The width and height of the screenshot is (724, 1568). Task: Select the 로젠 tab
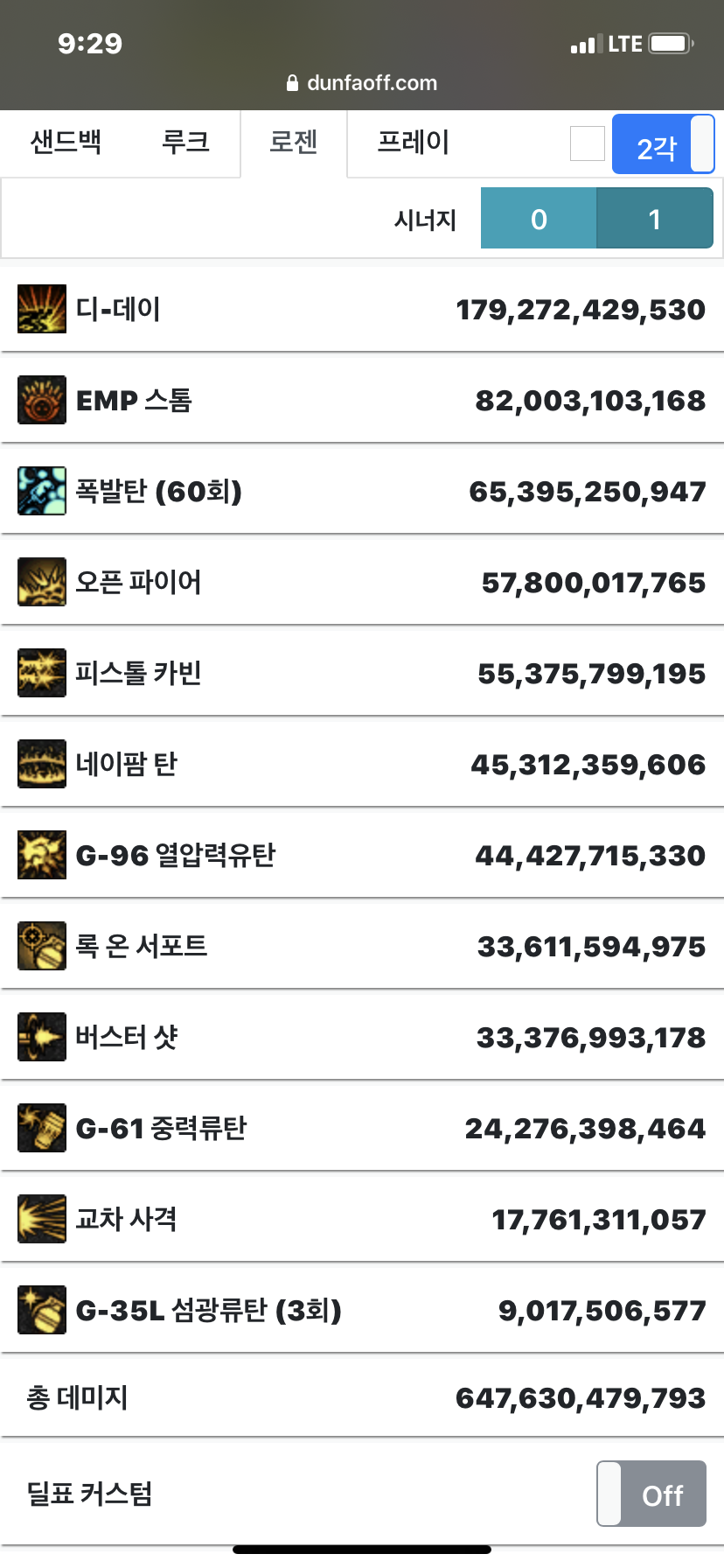pyautogui.click(x=293, y=143)
